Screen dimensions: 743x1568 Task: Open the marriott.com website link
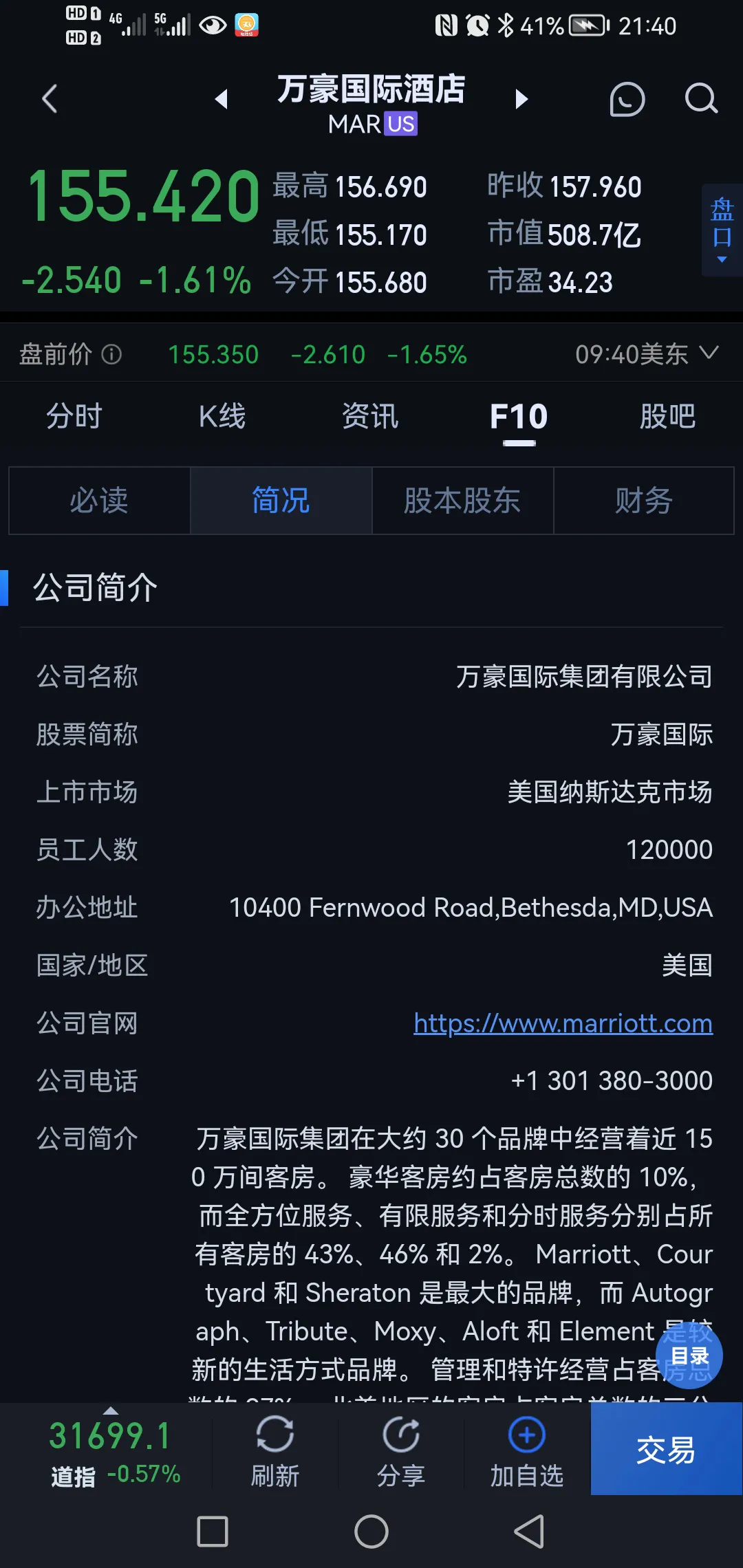[563, 1023]
